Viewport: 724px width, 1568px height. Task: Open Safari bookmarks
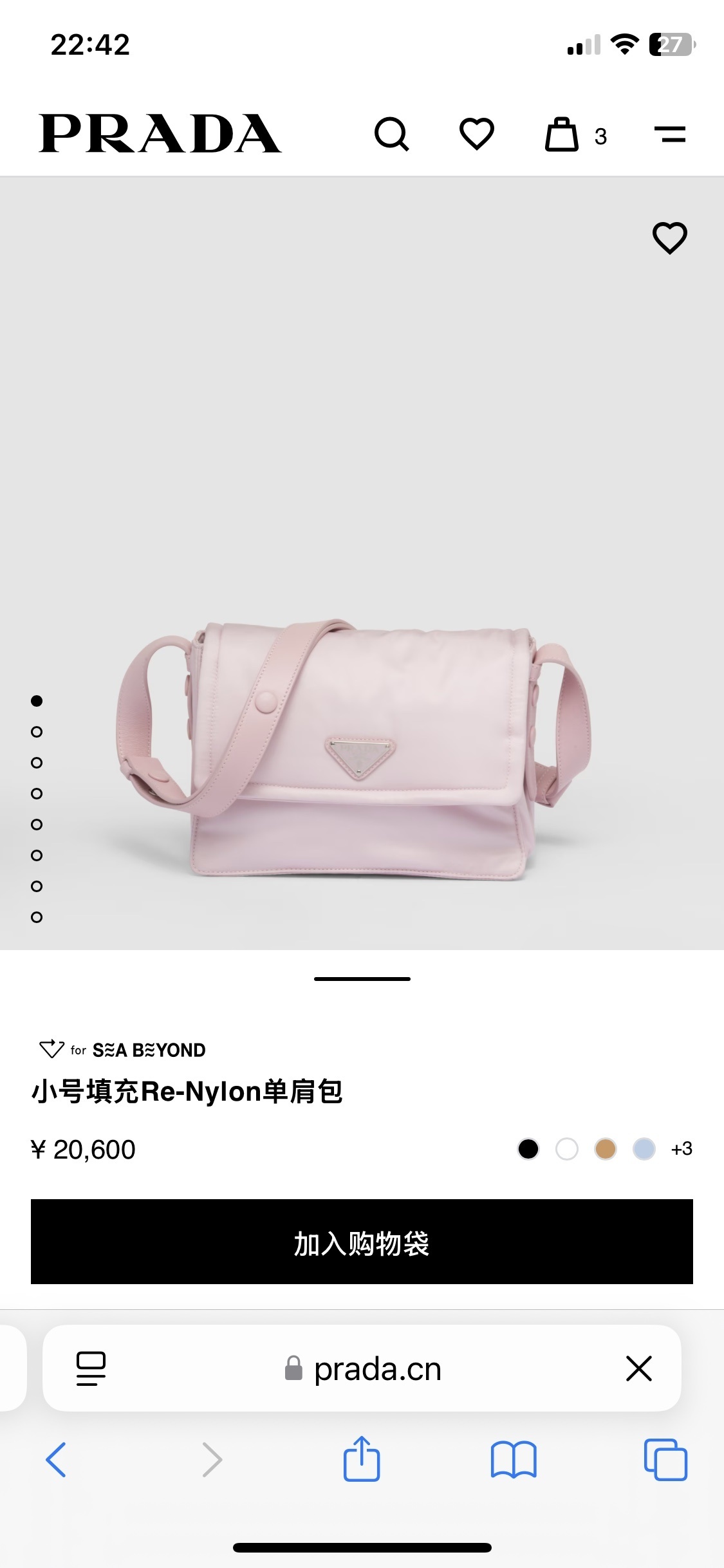(x=513, y=1459)
